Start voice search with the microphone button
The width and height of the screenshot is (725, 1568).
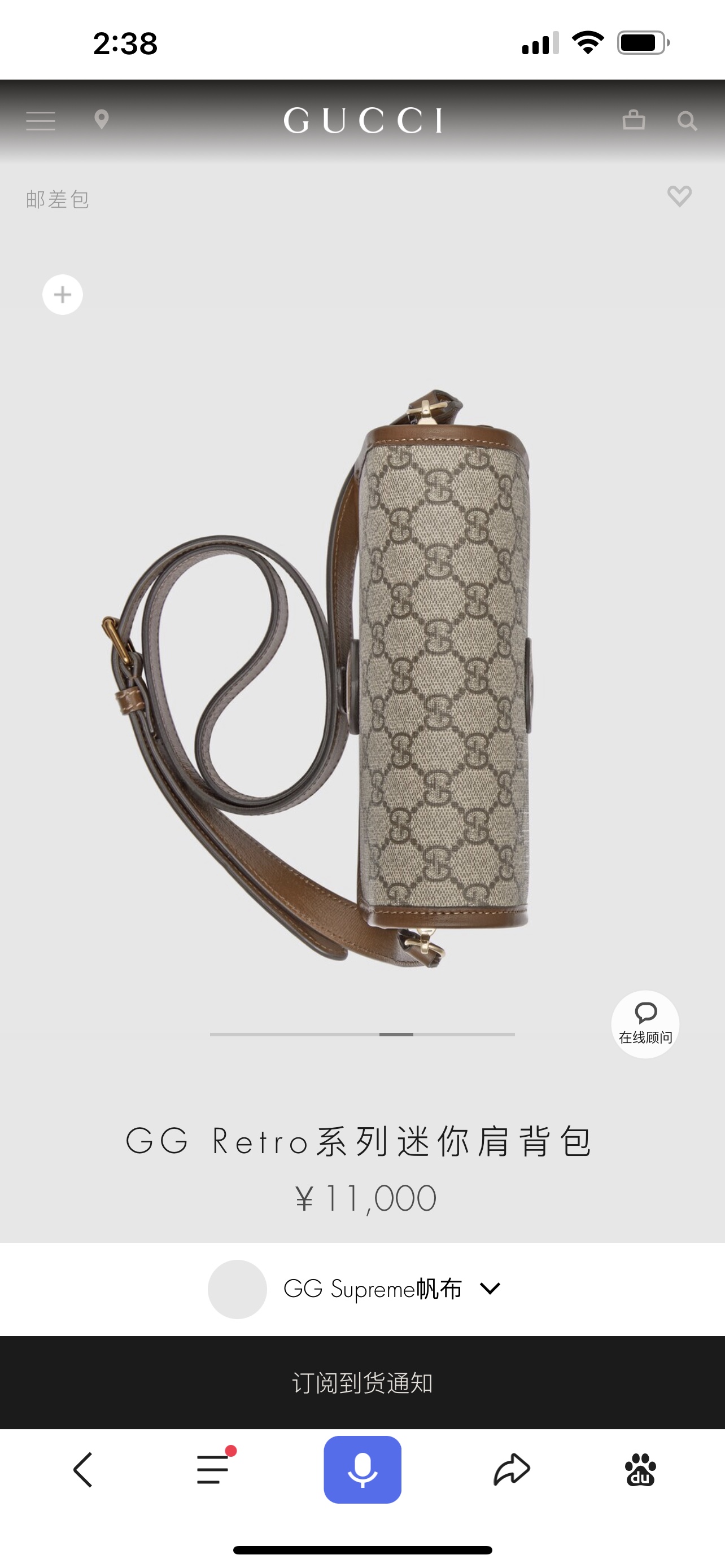pos(362,1469)
